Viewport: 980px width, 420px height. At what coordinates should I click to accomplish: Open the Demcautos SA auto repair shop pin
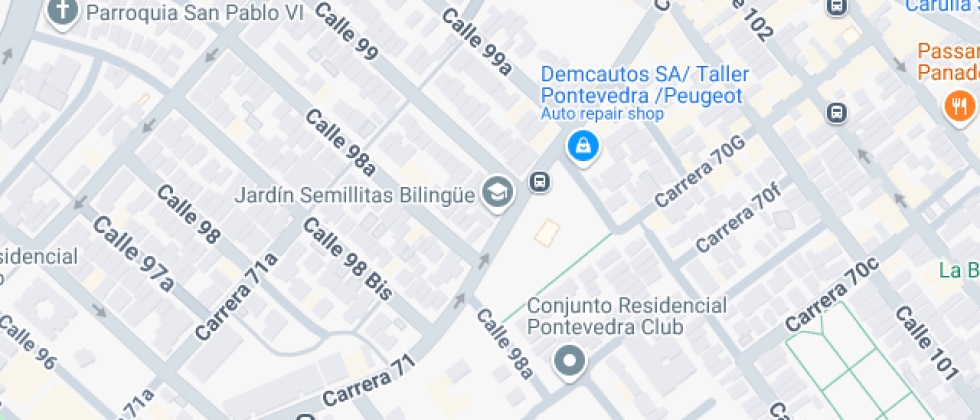pyautogui.click(x=582, y=148)
